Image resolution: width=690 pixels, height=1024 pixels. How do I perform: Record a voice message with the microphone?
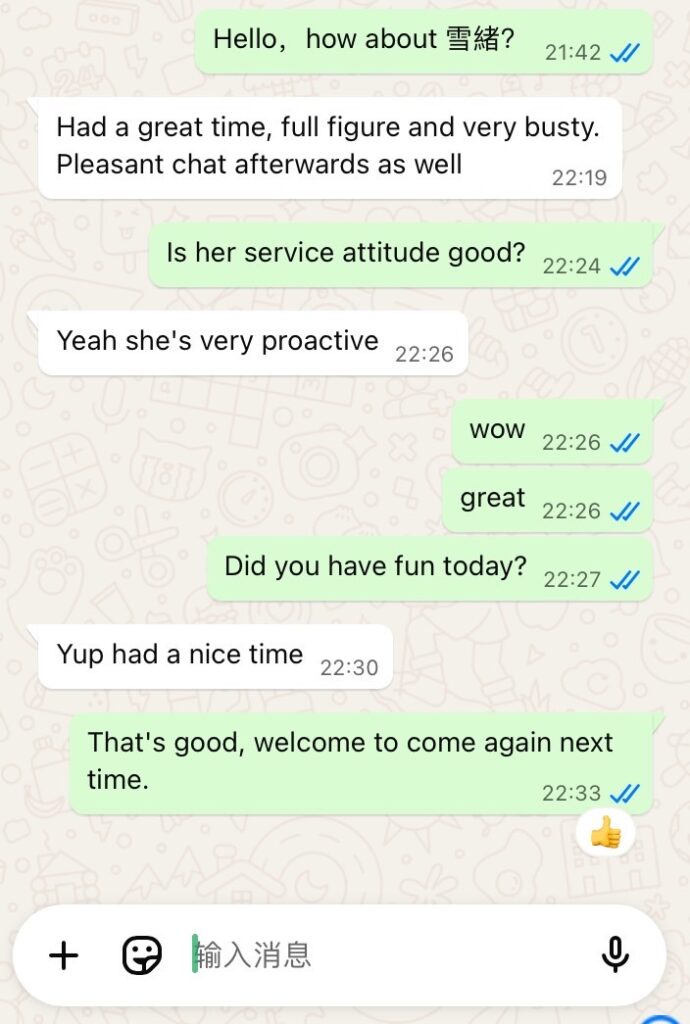point(615,955)
